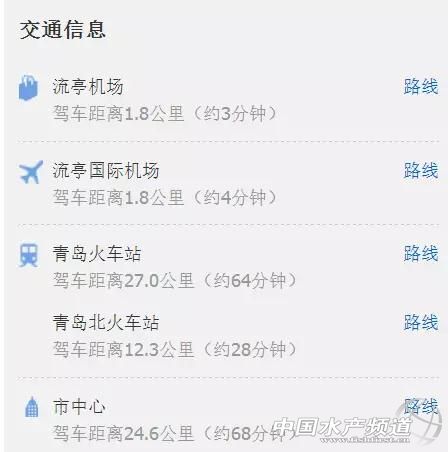Tap 路线 next to 青岛火车站
448x452 pixels.
pos(421,253)
